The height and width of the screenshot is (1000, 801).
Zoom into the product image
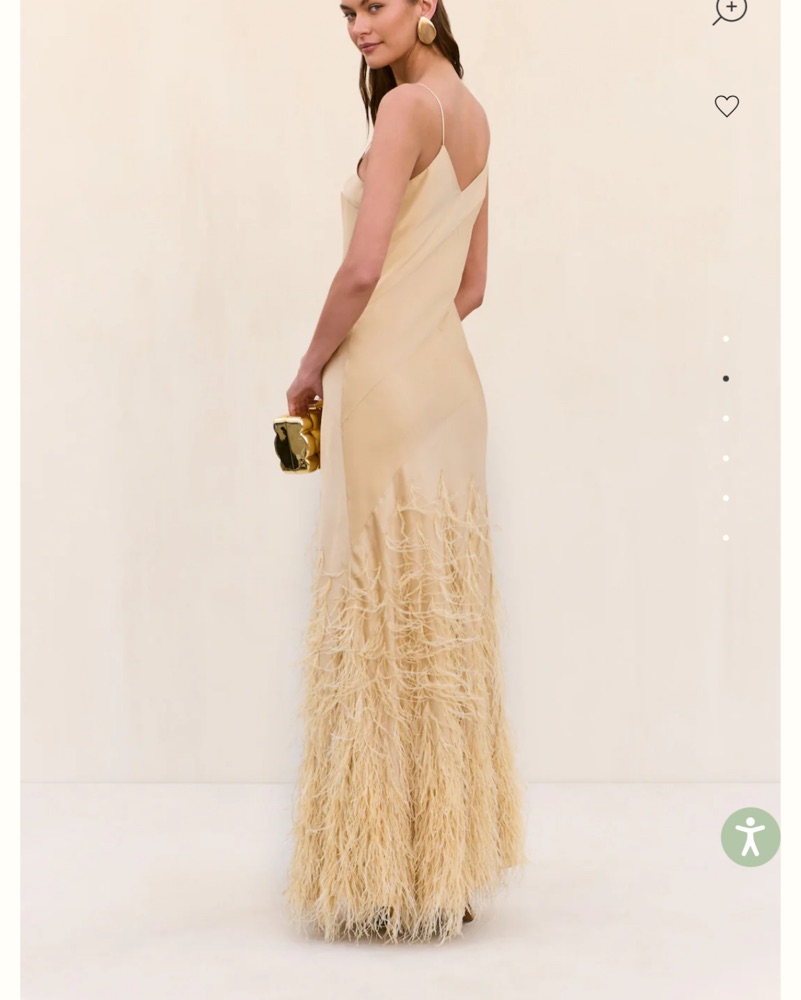tap(730, 10)
